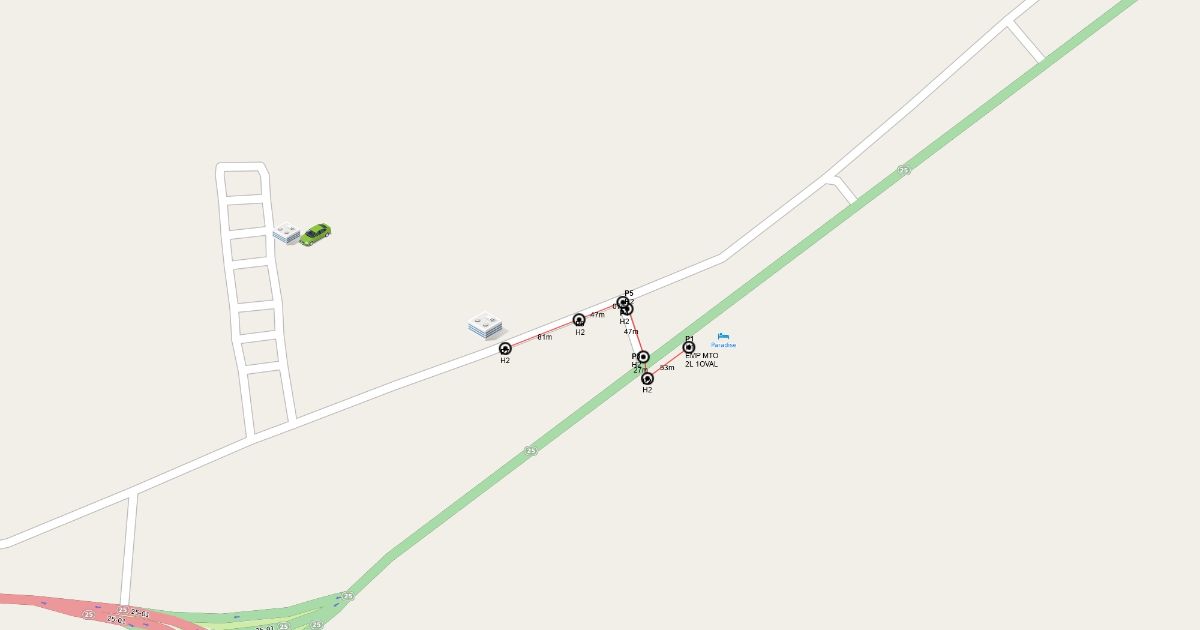The image size is (1200, 630).
Task: Select the P1 pole marker
Action: click(x=689, y=348)
